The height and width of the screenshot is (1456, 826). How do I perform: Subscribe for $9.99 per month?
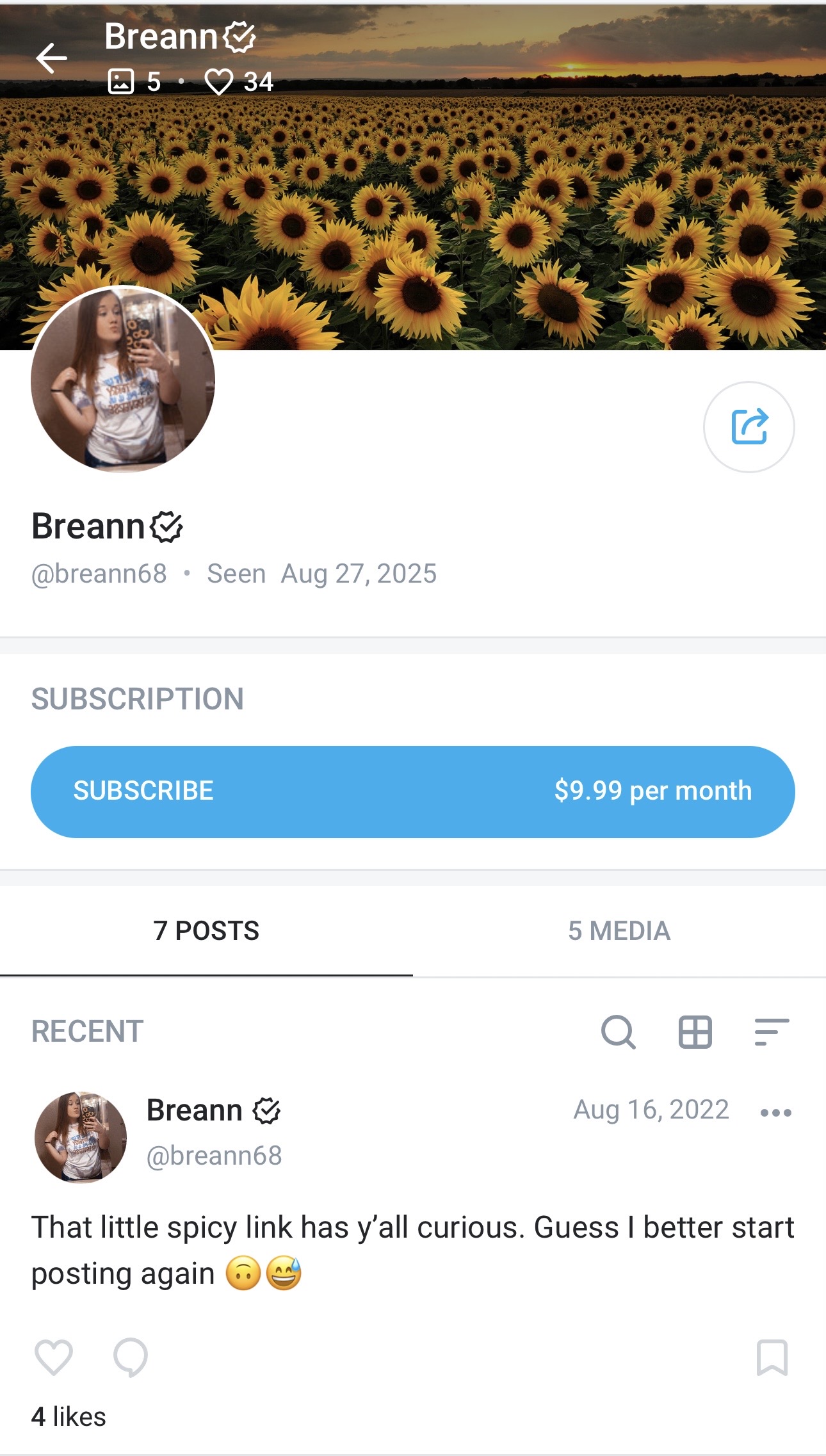click(413, 791)
